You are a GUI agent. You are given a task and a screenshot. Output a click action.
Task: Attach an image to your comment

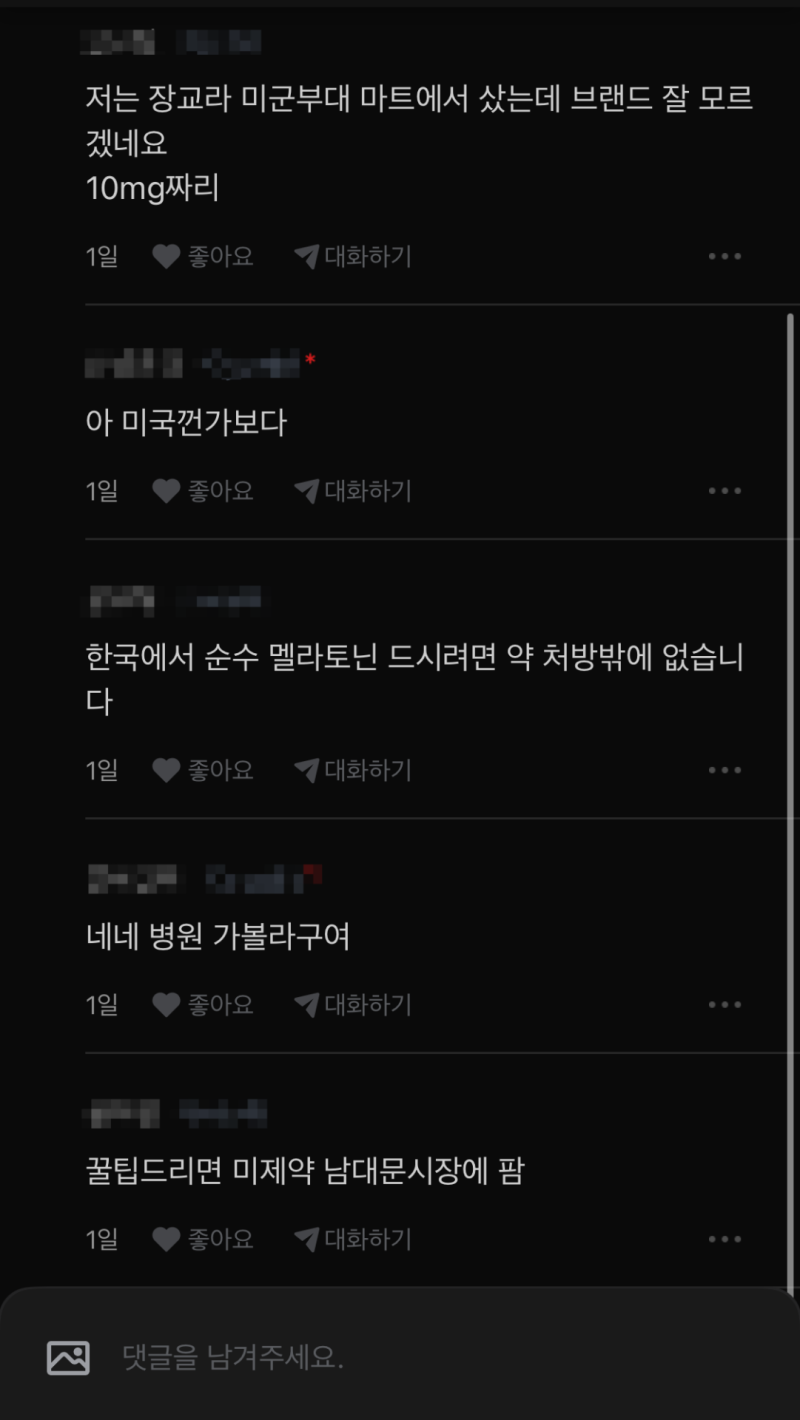[x=68, y=1357]
